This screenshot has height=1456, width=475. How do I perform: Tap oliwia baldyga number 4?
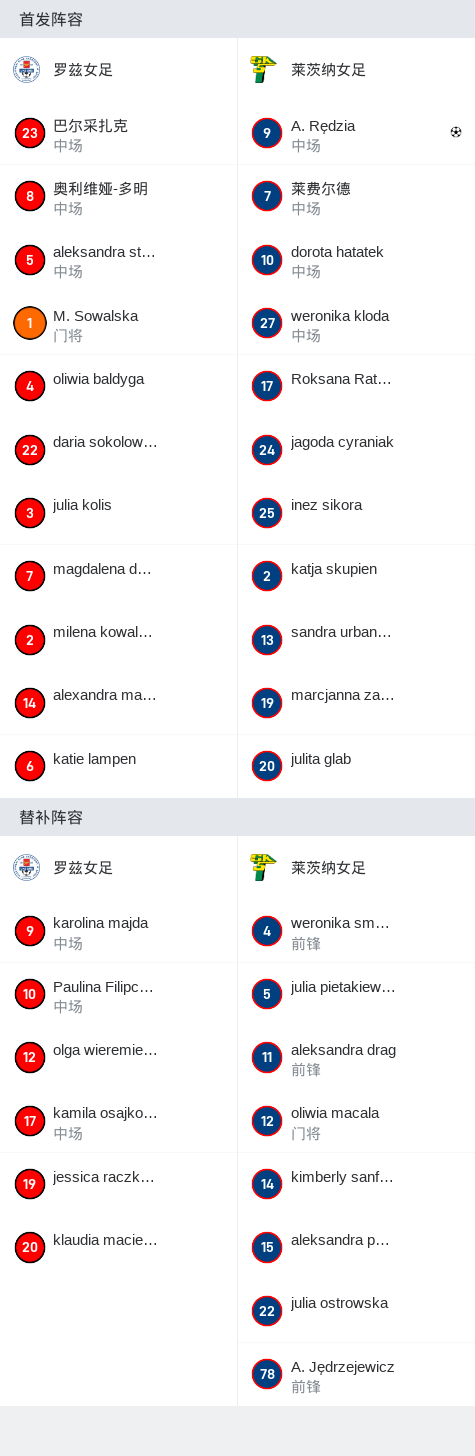[x=118, y=386]
